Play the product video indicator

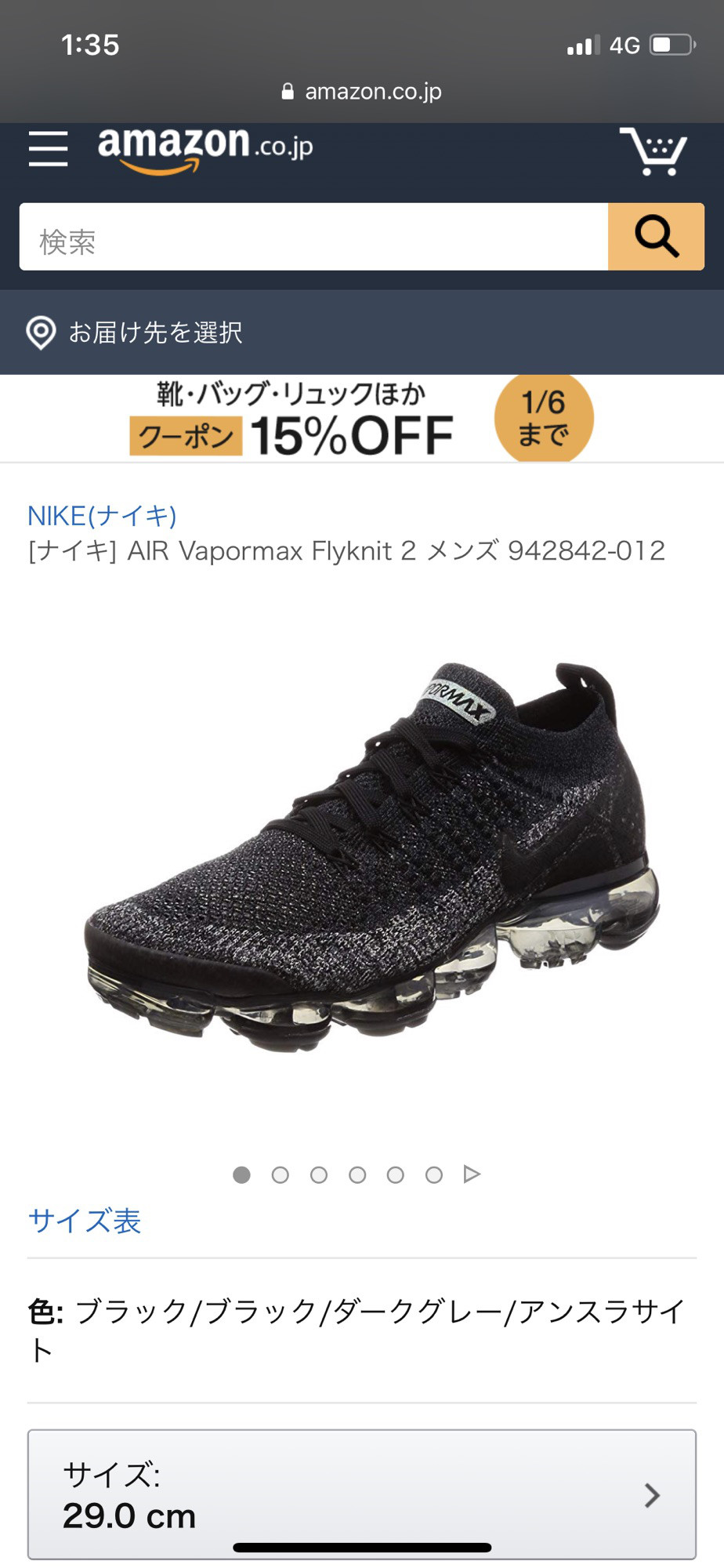[x=472, y=1174]
